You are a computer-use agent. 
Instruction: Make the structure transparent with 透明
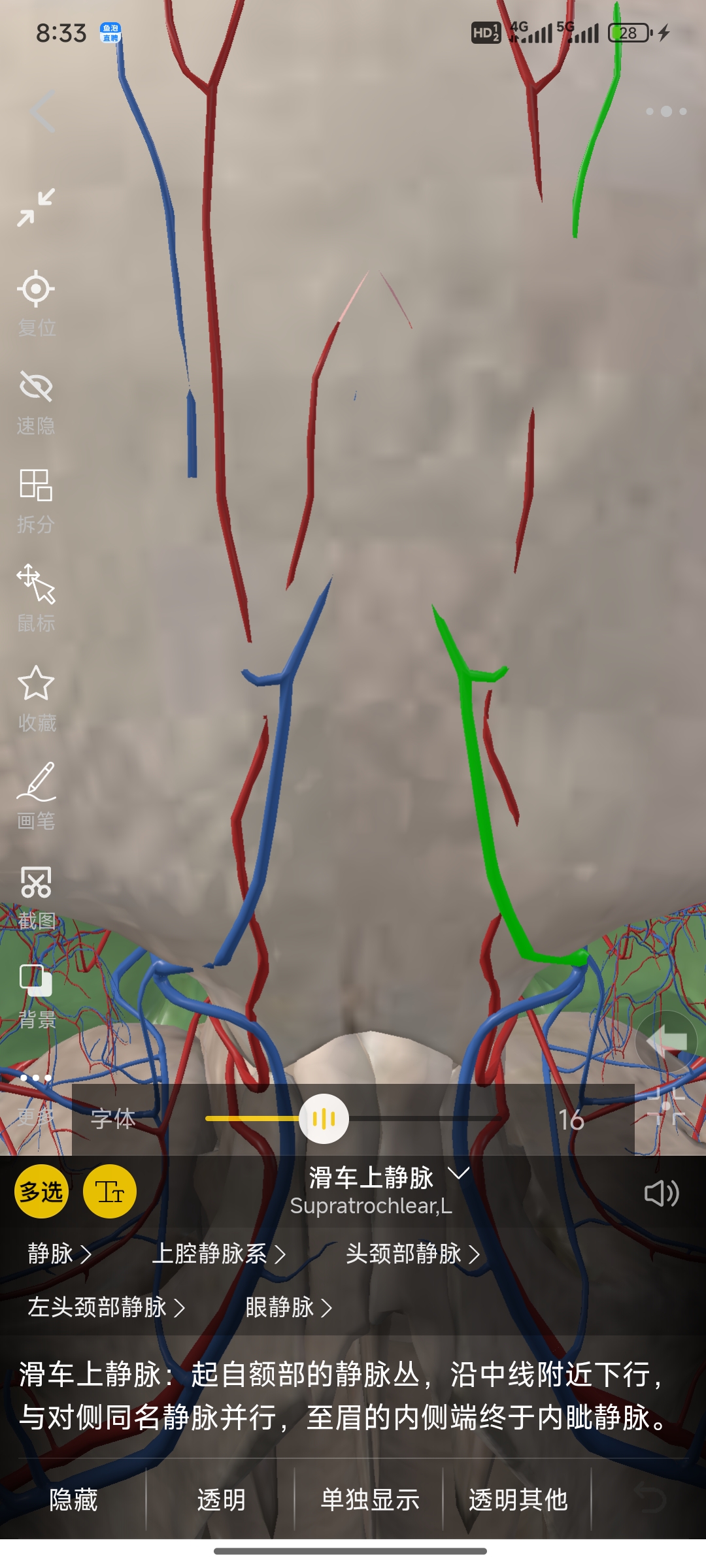point(221,1500)
